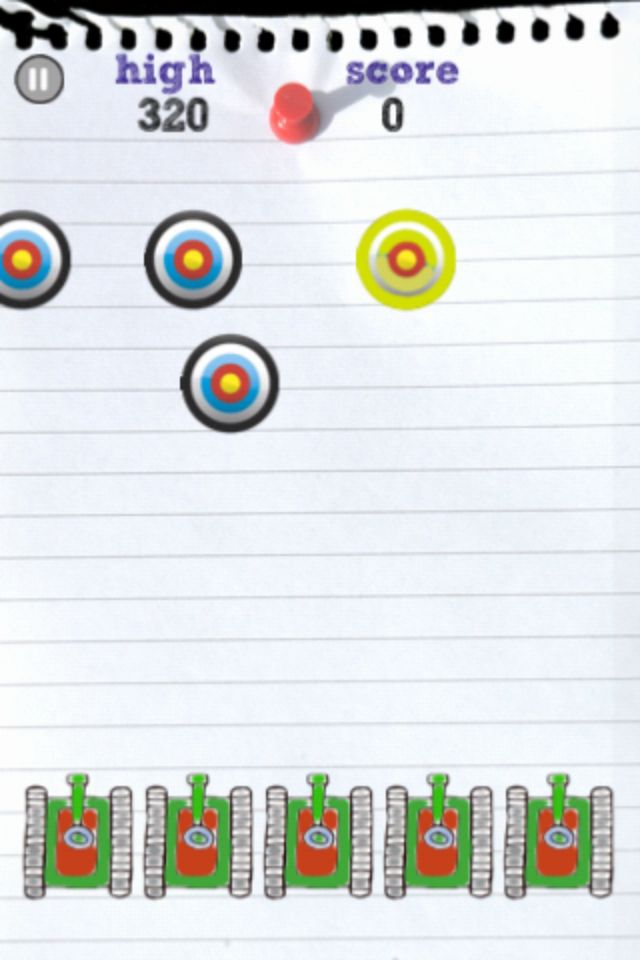Pause the game

pyautogui.click(x=39, y=80)
